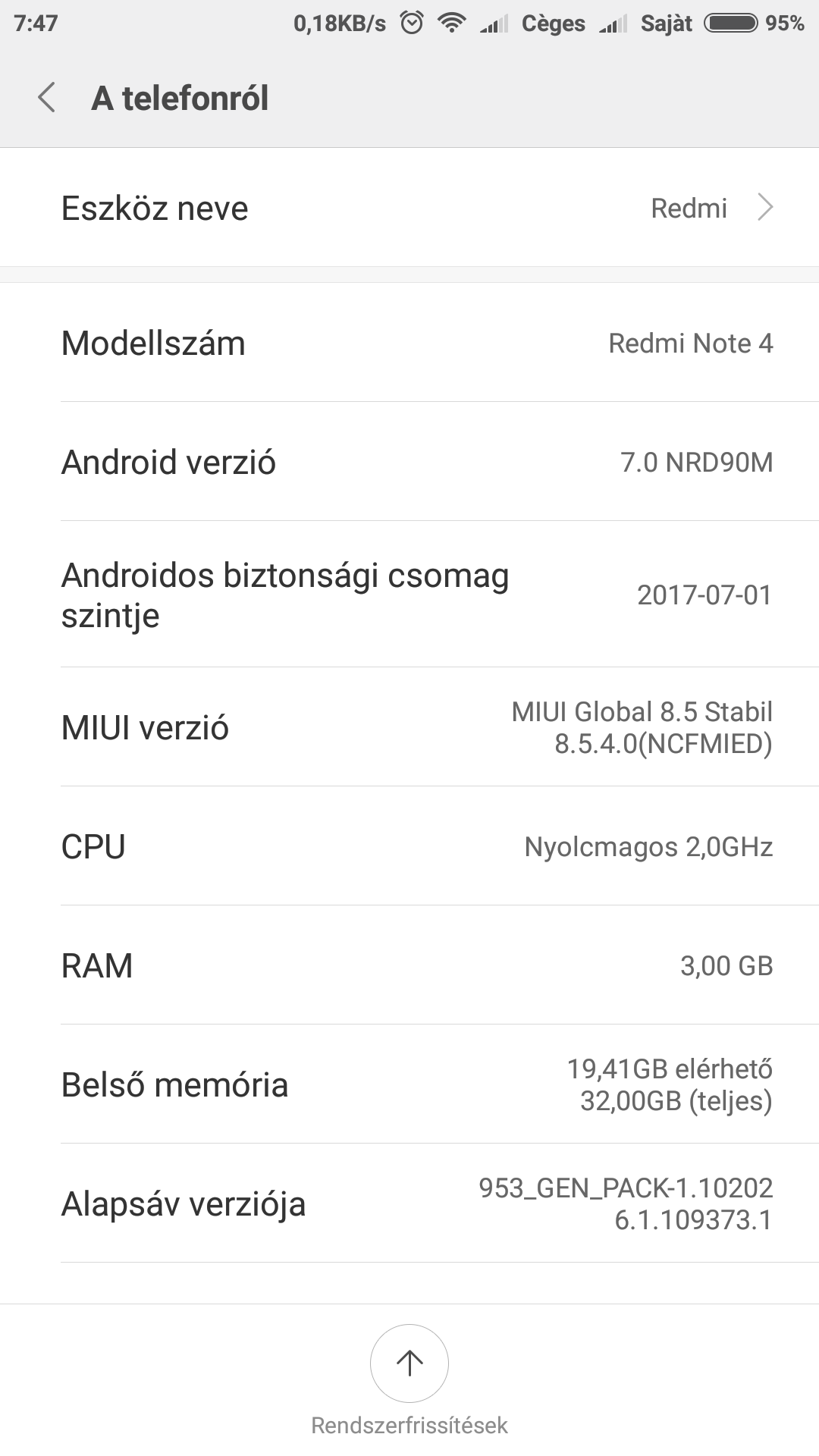The height and width of the screenshot is (1456, 819).
Task: Tap the Rendszerfrissítések update button
Action: (409, 1363)
